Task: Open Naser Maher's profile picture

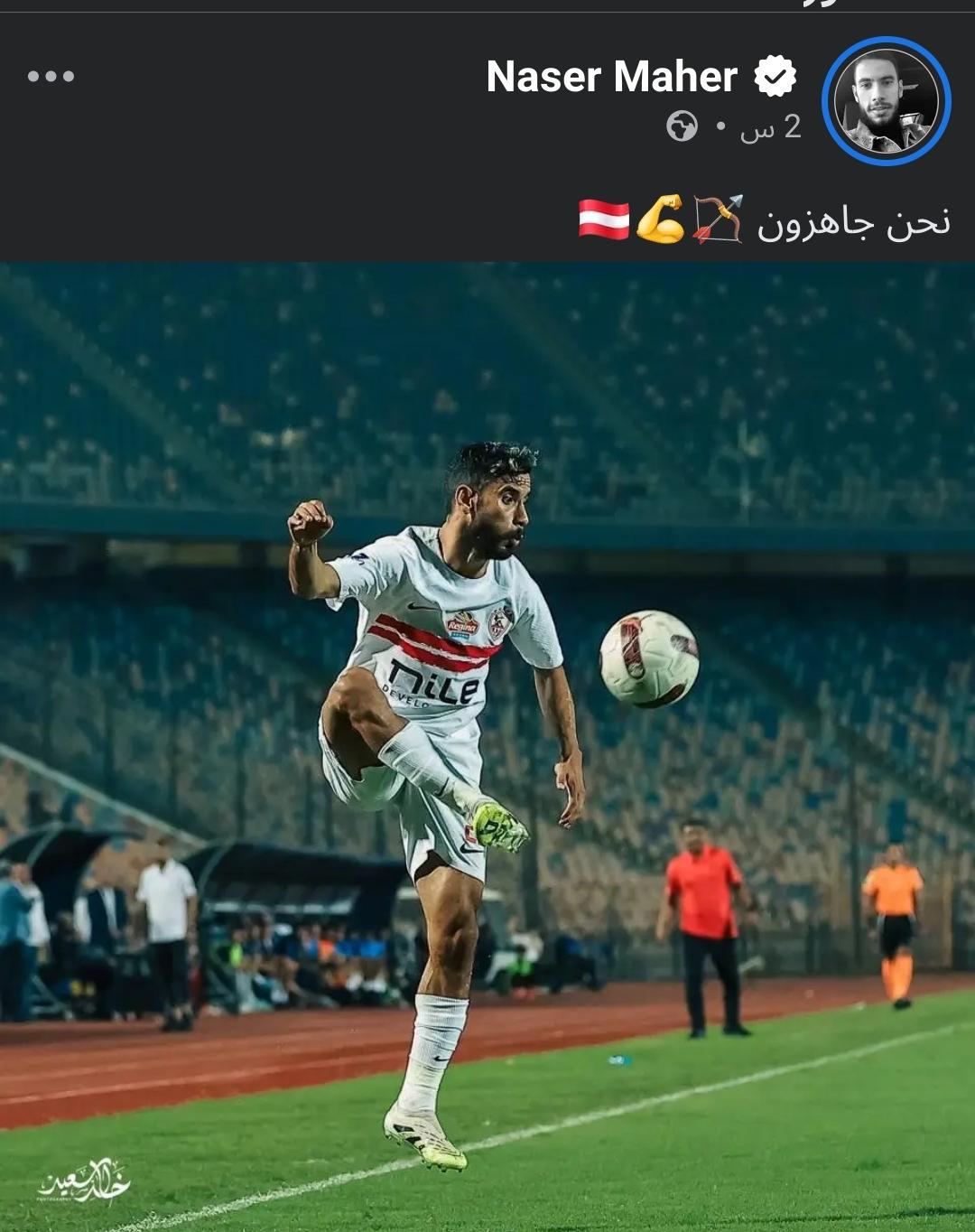Action: coord(886,101)
